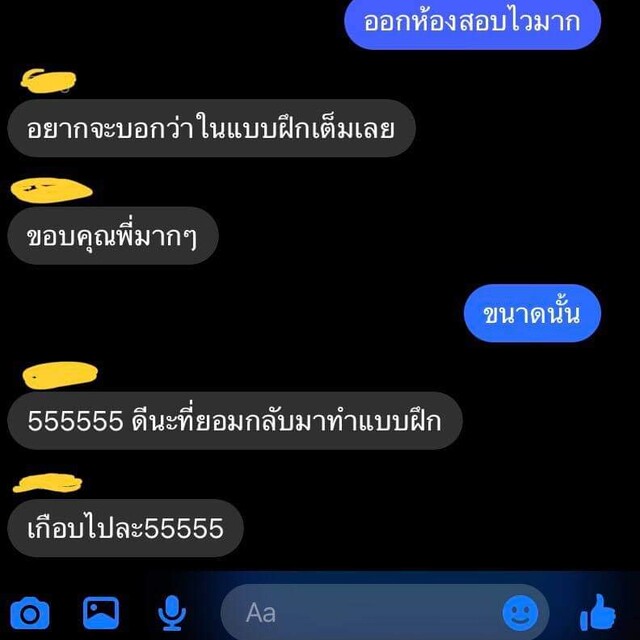The image size is (640, 640).
Task: Open the emoji picker in message field
Action: click(520, 612)
